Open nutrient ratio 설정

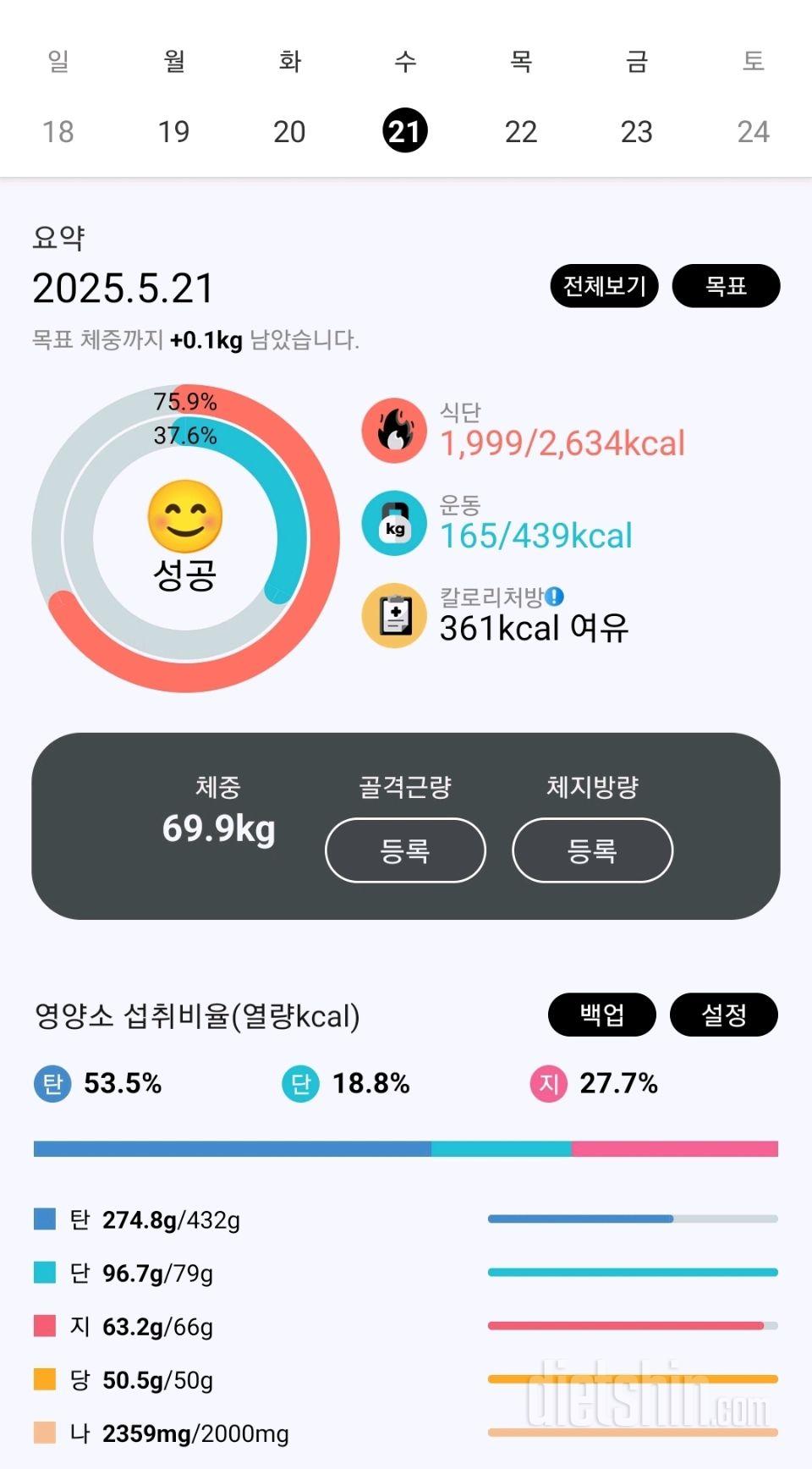pos(723,1014)
